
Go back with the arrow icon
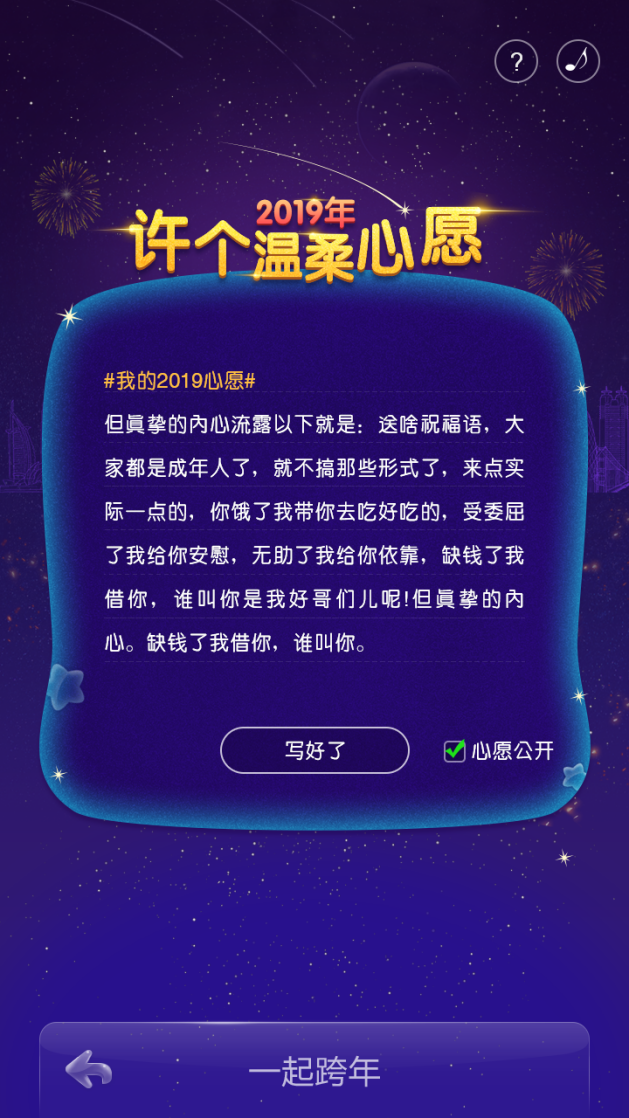89,1069
